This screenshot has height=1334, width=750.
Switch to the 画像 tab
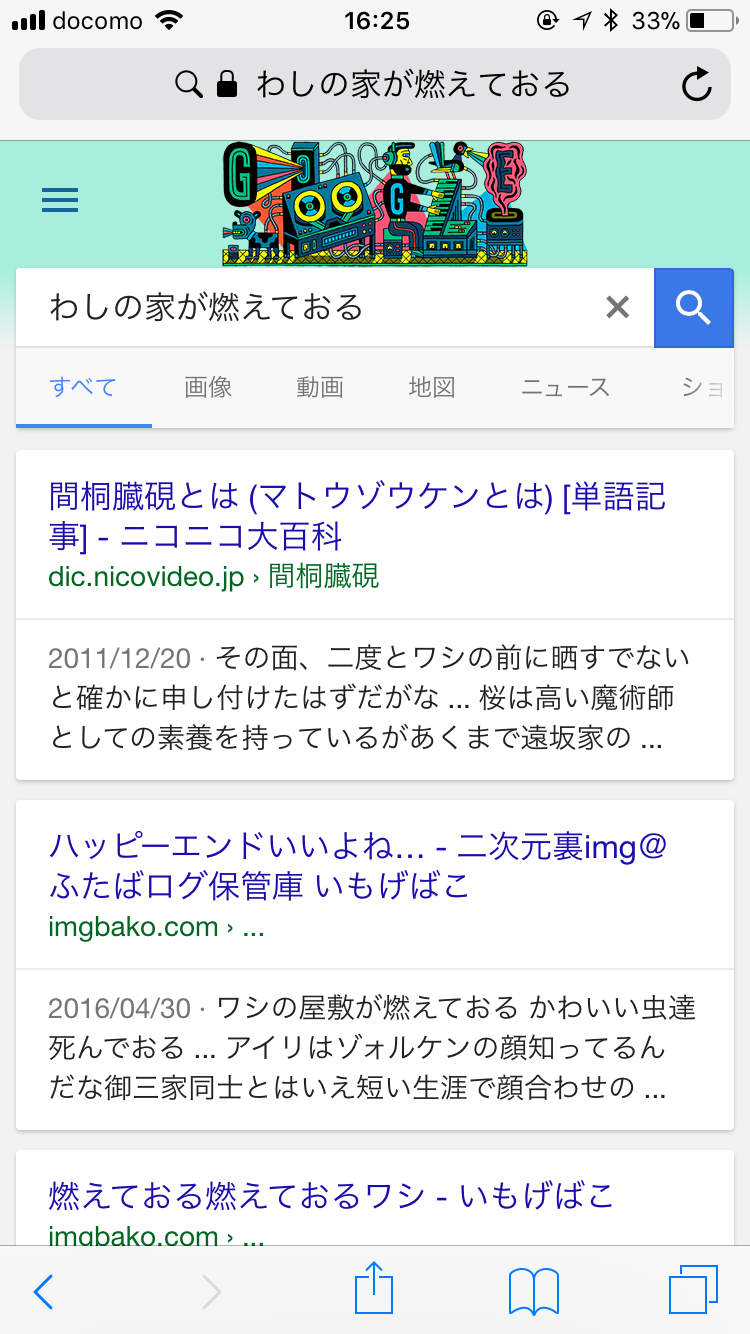pyautogui.click(x=208, y=387)
